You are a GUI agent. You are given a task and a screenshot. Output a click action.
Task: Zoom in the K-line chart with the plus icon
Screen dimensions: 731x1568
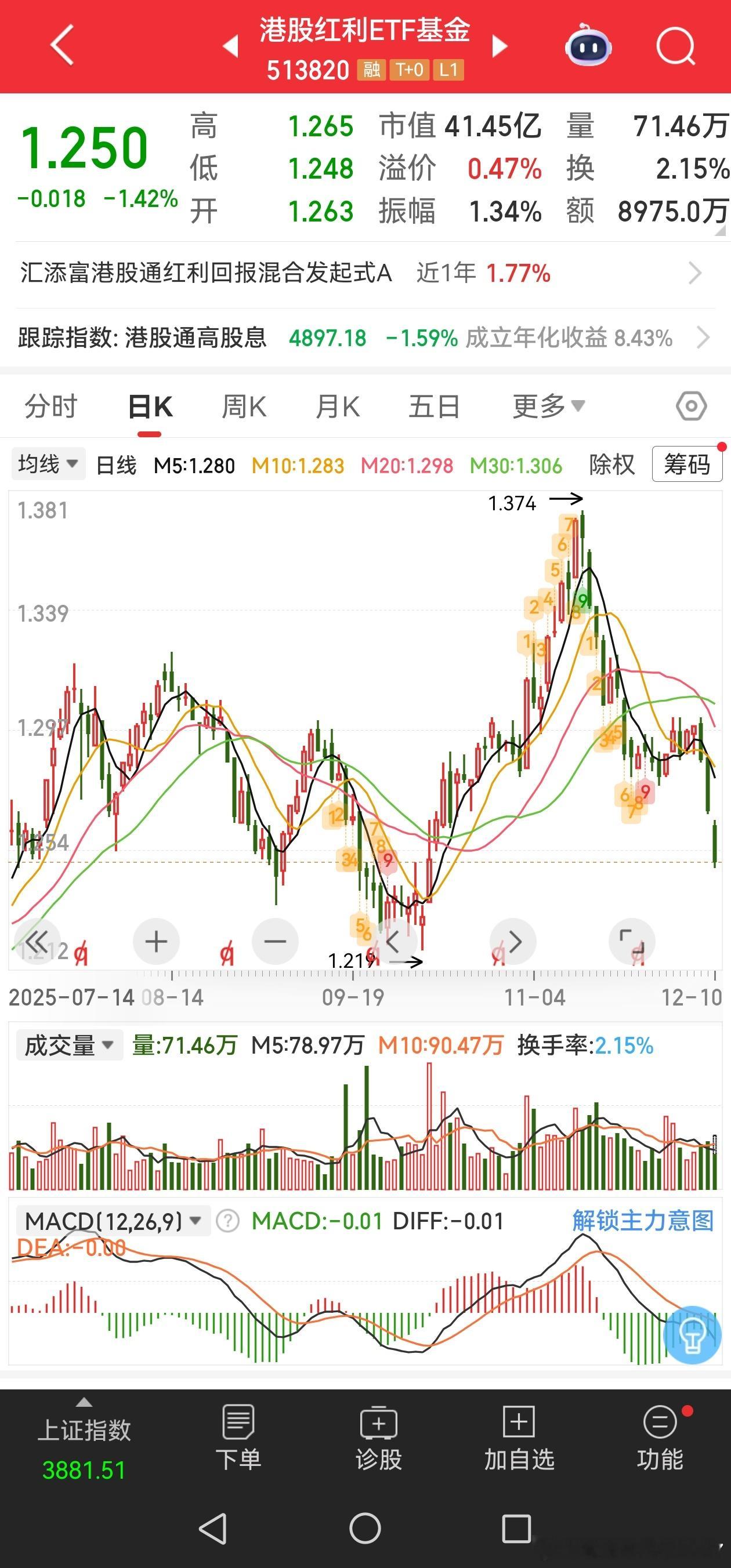(x=157, y=941)
